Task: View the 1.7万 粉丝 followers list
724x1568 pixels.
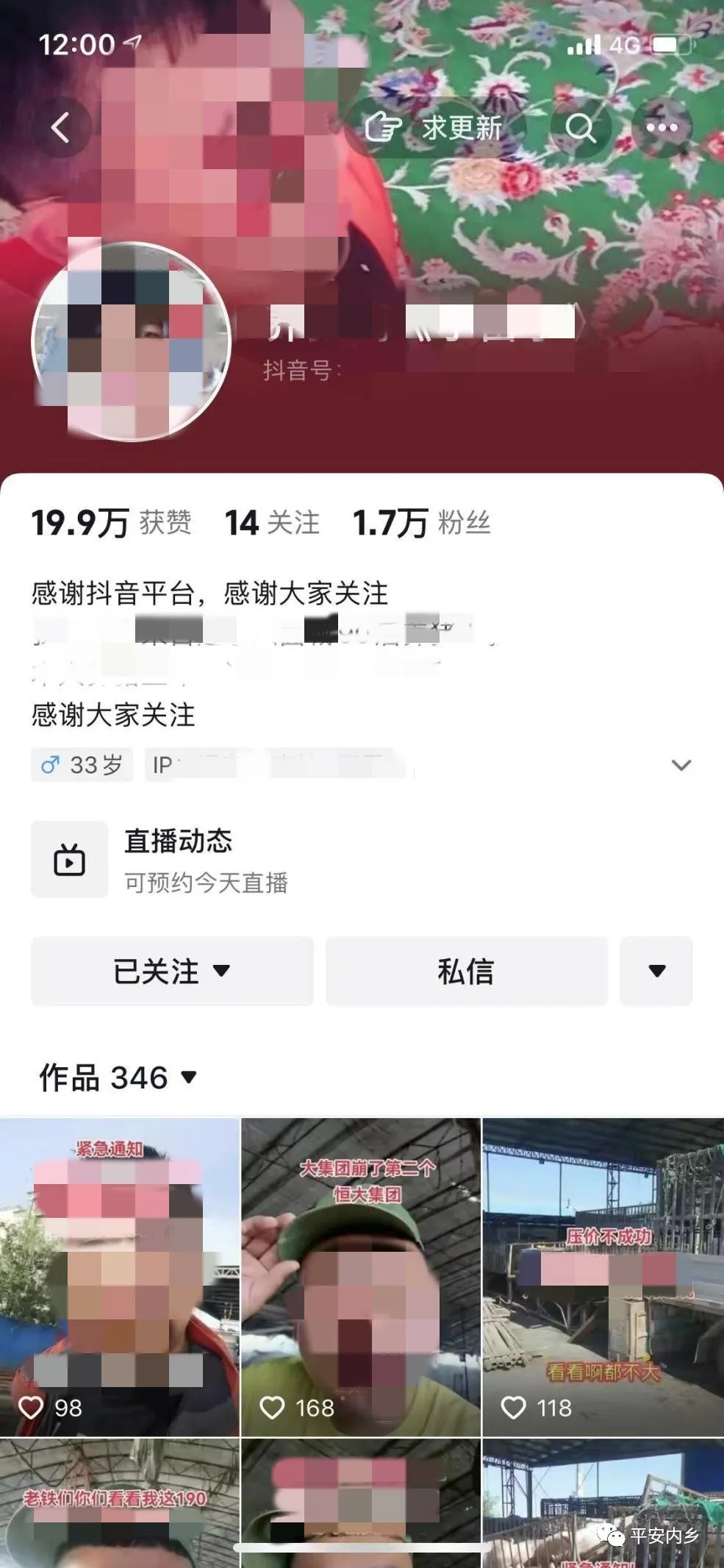Action: 420,523
